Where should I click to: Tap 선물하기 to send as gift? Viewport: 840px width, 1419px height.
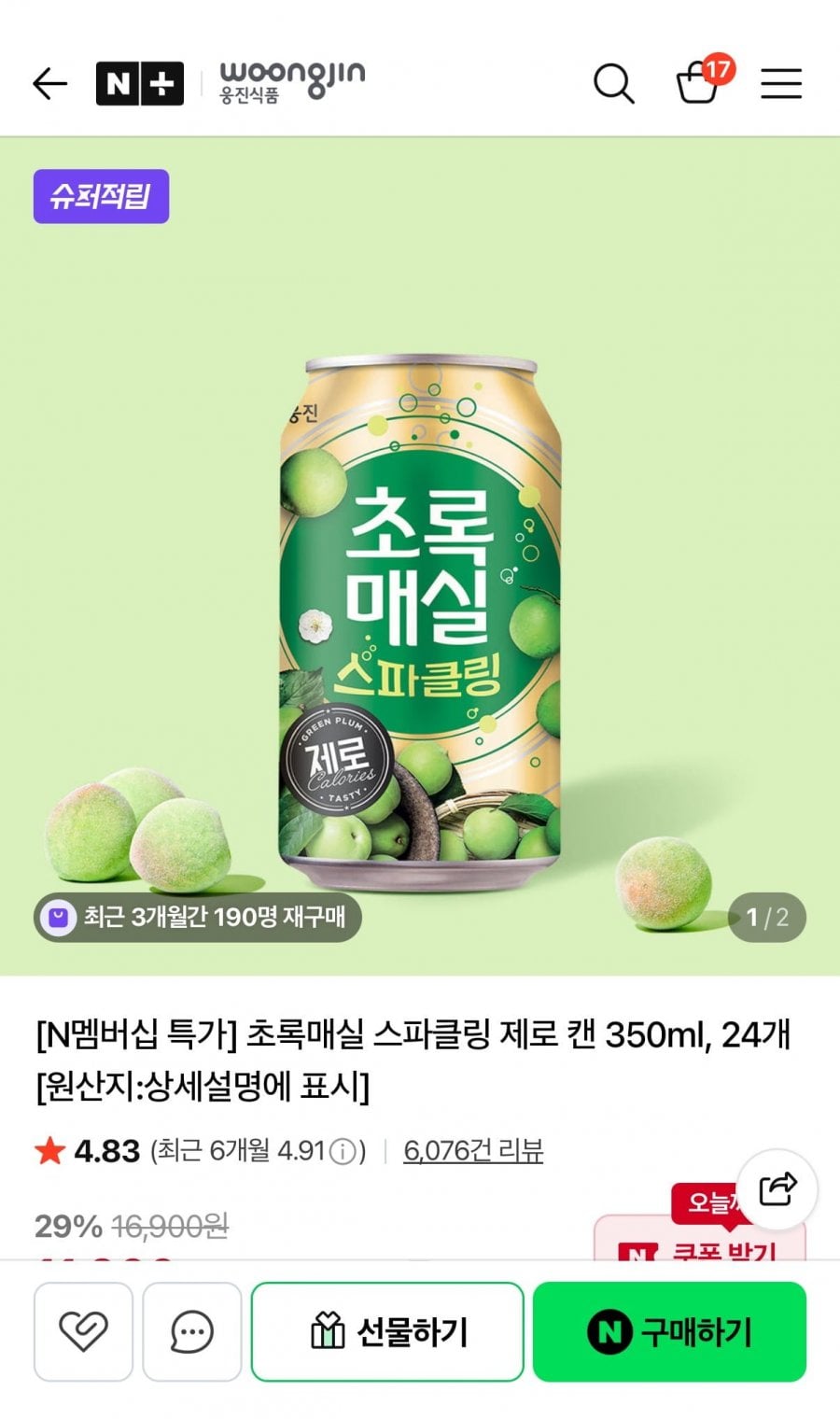coord(386,1331)
